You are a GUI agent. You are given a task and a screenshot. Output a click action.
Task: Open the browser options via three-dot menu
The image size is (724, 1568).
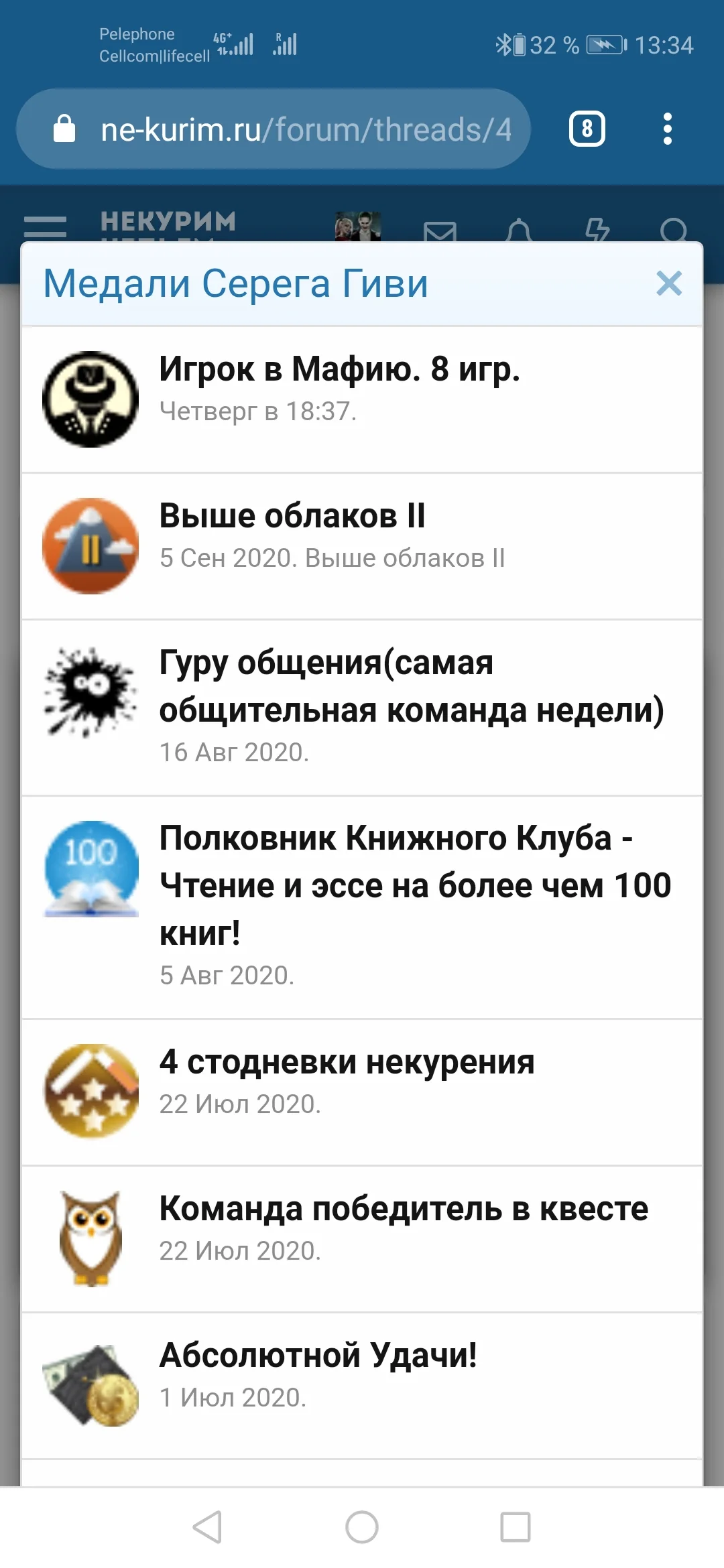[668, 129]
